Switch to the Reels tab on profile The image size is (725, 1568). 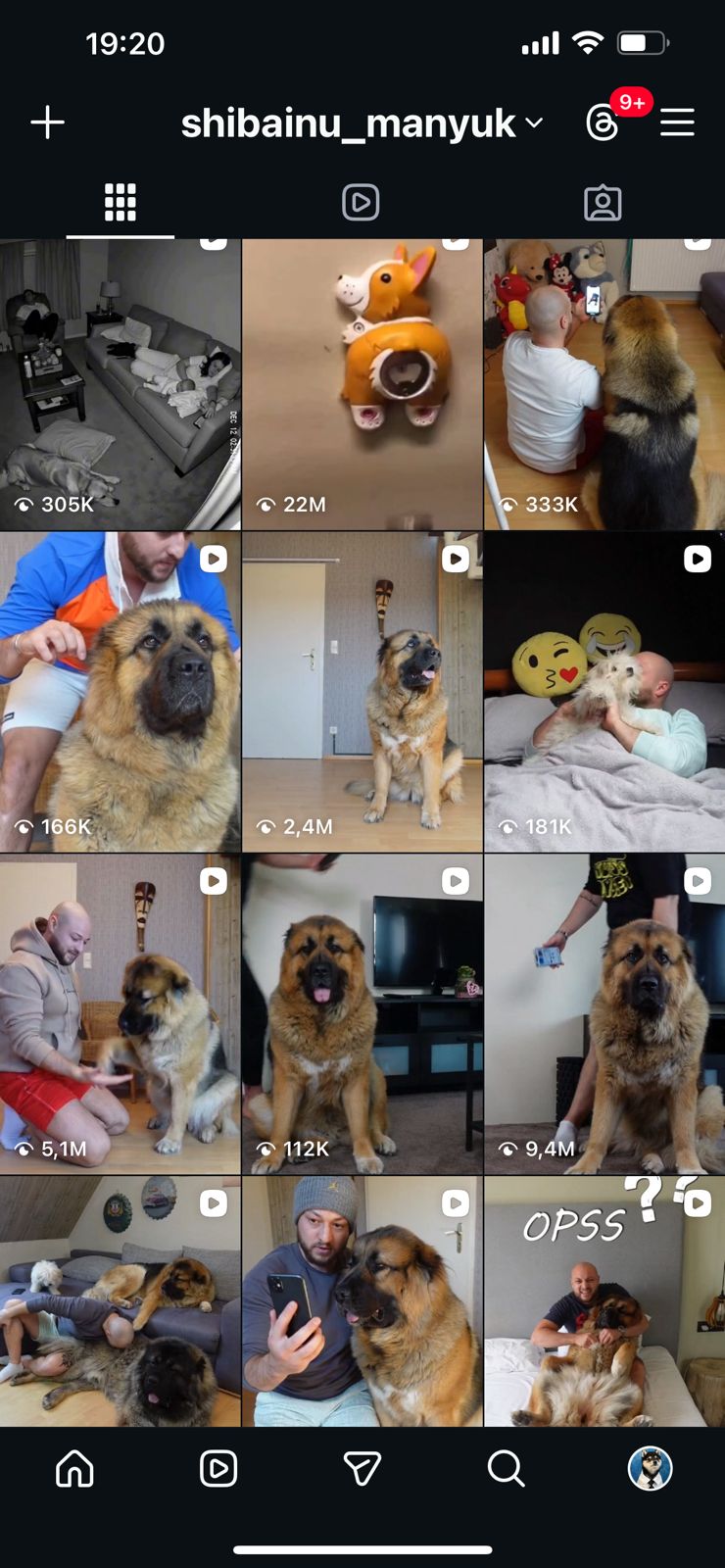click(361, 202)
